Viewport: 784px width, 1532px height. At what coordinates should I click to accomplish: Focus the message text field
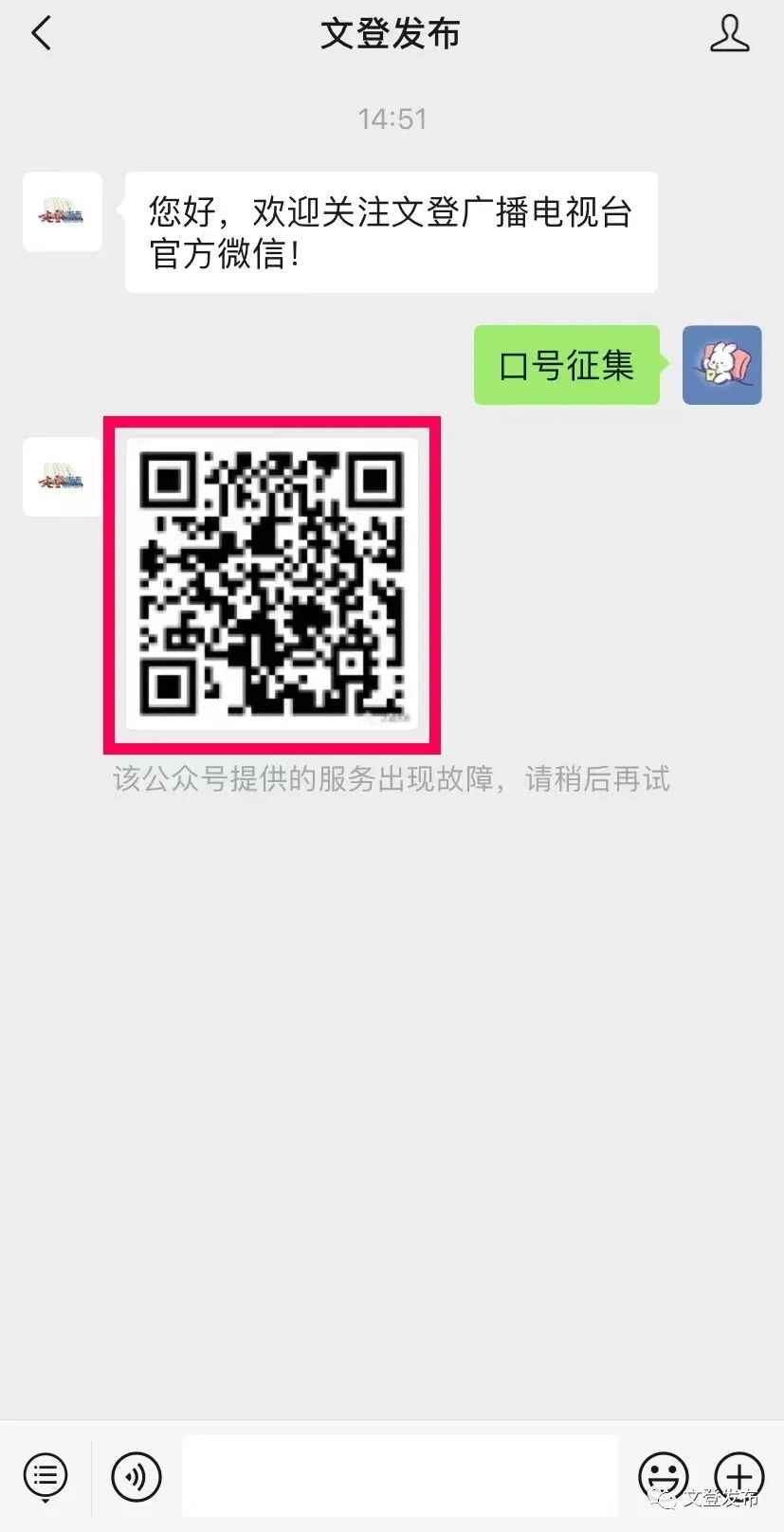click(x=399, y=1475)
